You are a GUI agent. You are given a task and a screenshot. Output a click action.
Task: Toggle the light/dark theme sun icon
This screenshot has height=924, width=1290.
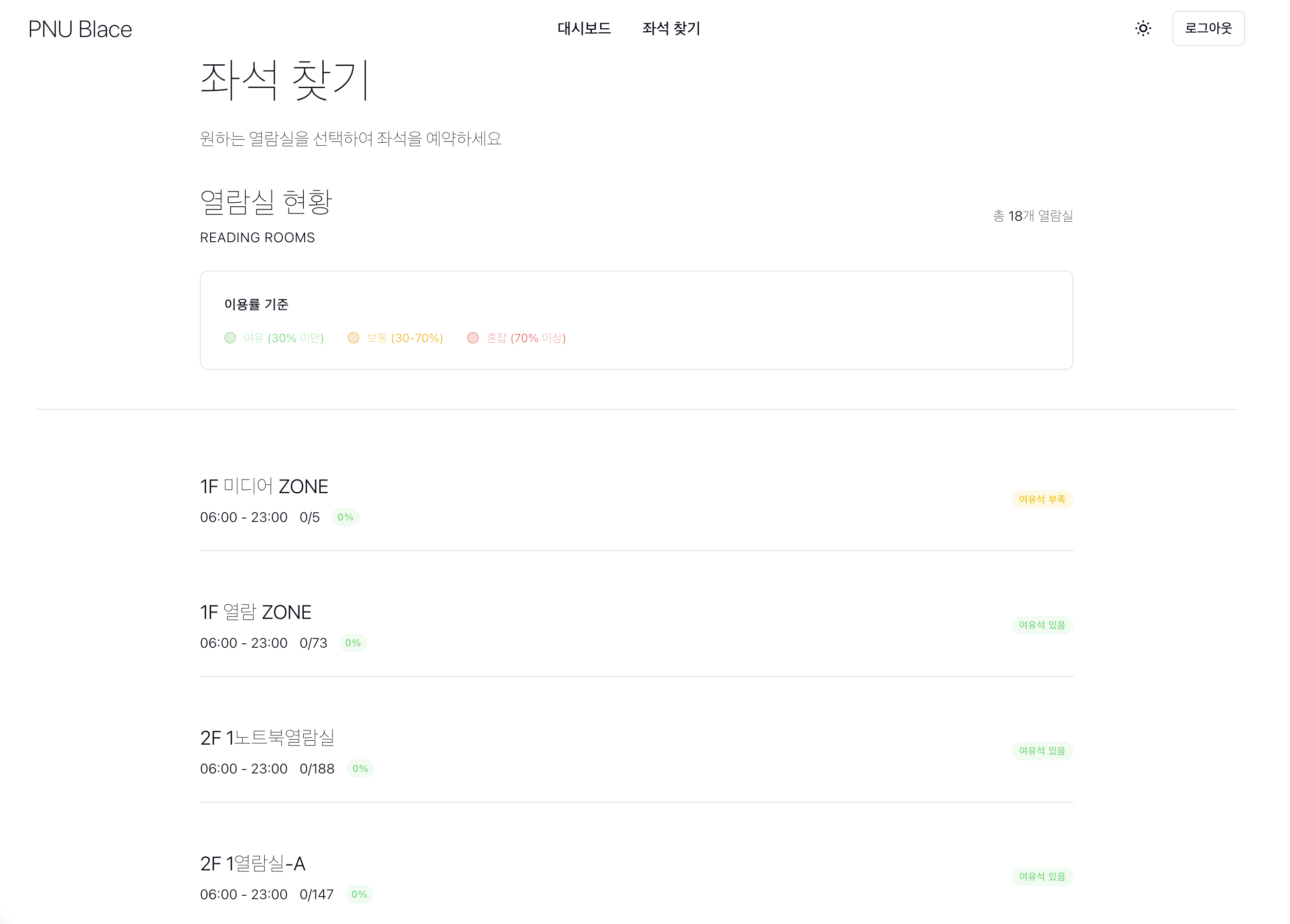(x=1143, y=28)
